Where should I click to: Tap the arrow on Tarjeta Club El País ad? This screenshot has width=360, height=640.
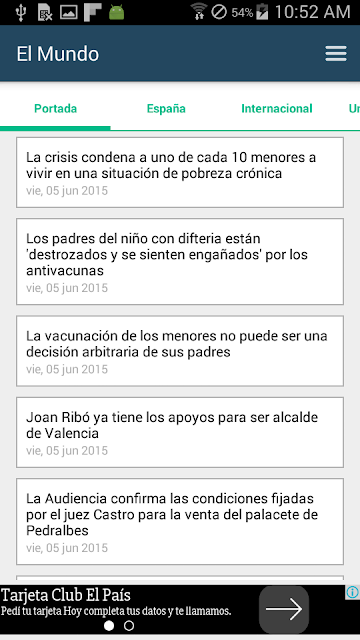coord(284,609)
